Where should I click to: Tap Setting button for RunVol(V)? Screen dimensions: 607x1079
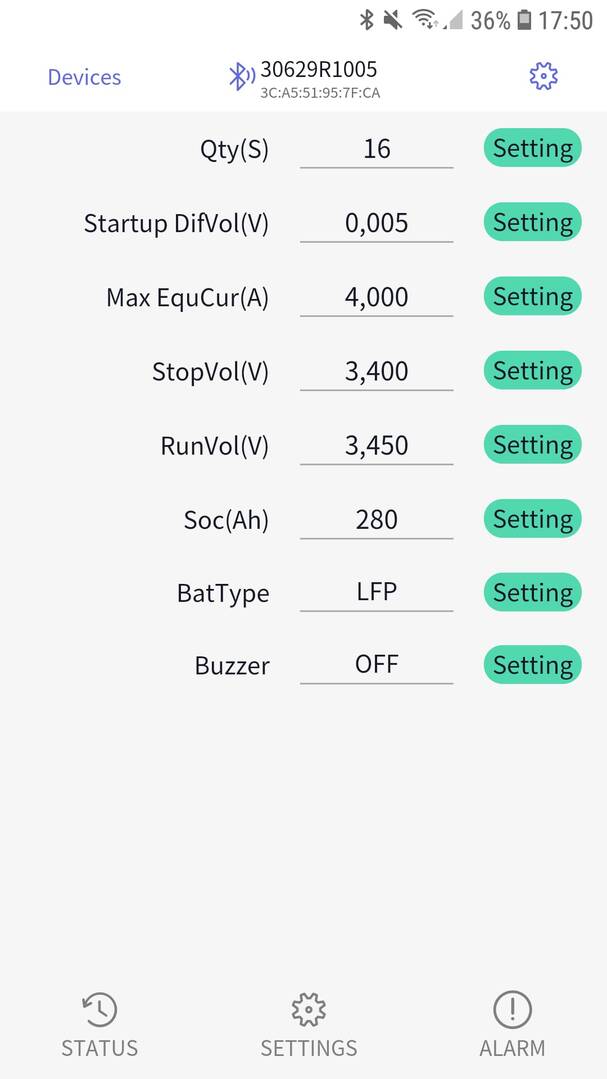pyautogui.click(x=533, y=445)
